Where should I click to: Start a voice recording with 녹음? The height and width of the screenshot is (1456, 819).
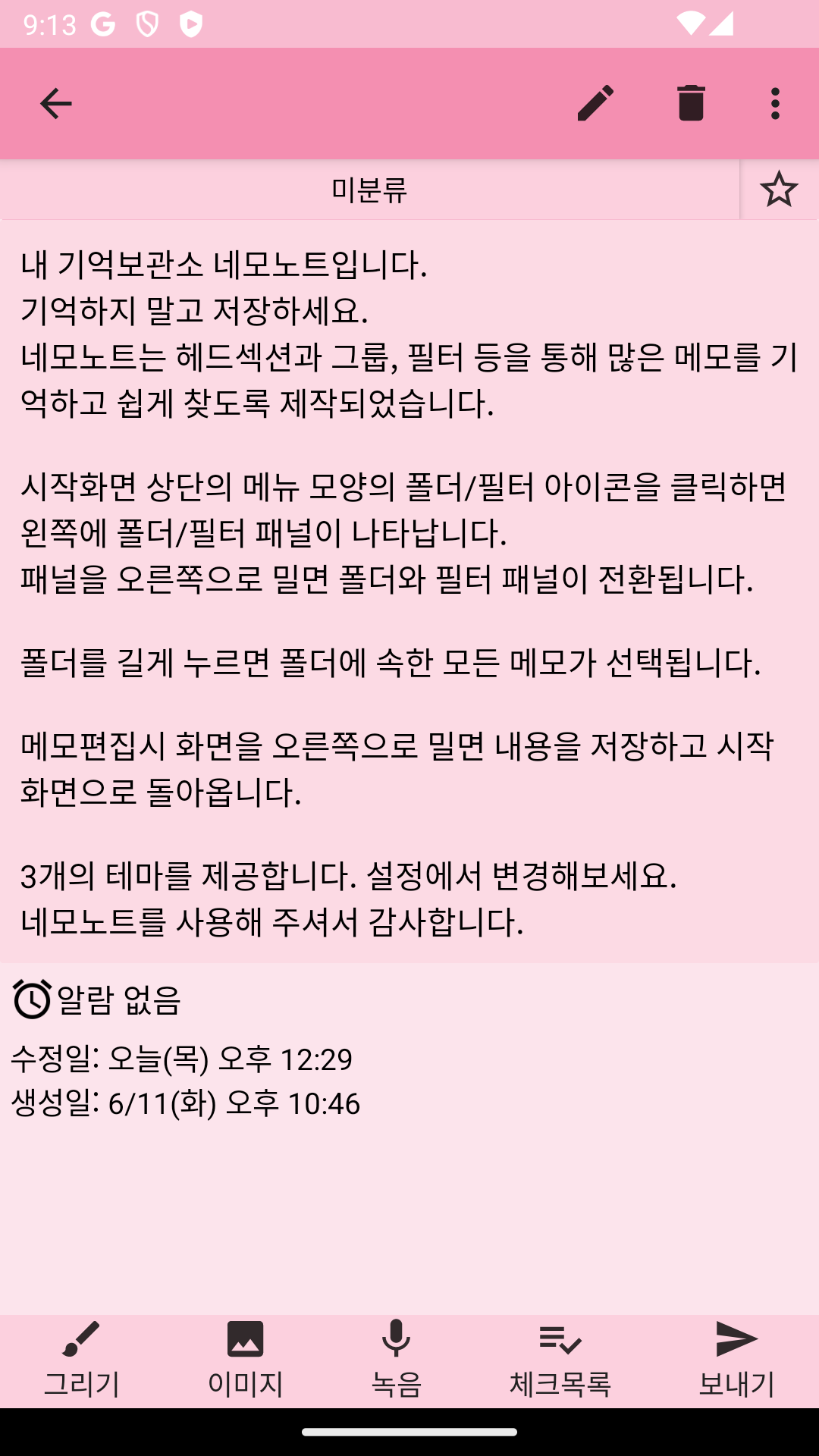(396, 1360)
